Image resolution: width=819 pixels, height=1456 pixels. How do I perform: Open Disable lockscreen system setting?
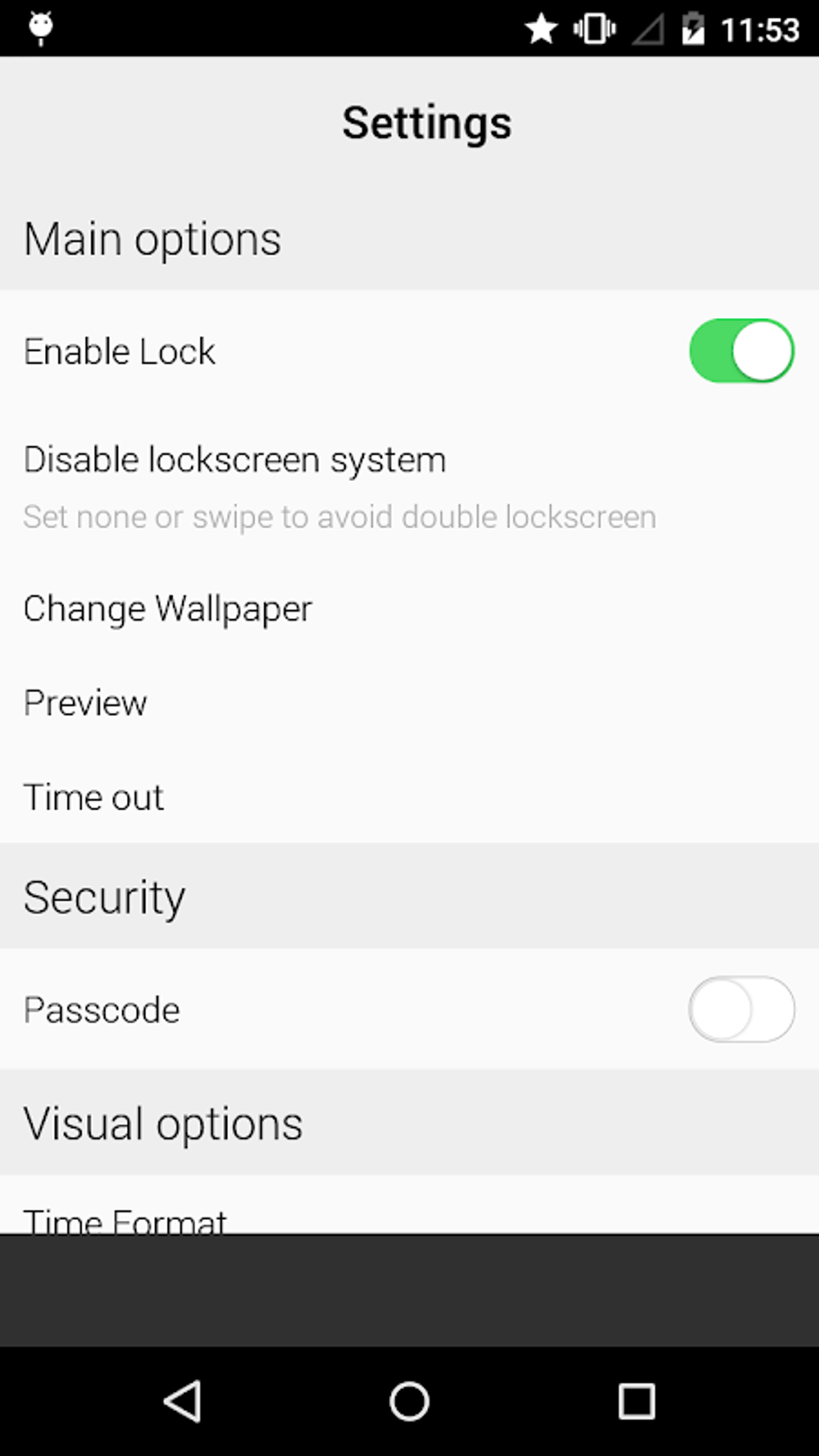409,487
